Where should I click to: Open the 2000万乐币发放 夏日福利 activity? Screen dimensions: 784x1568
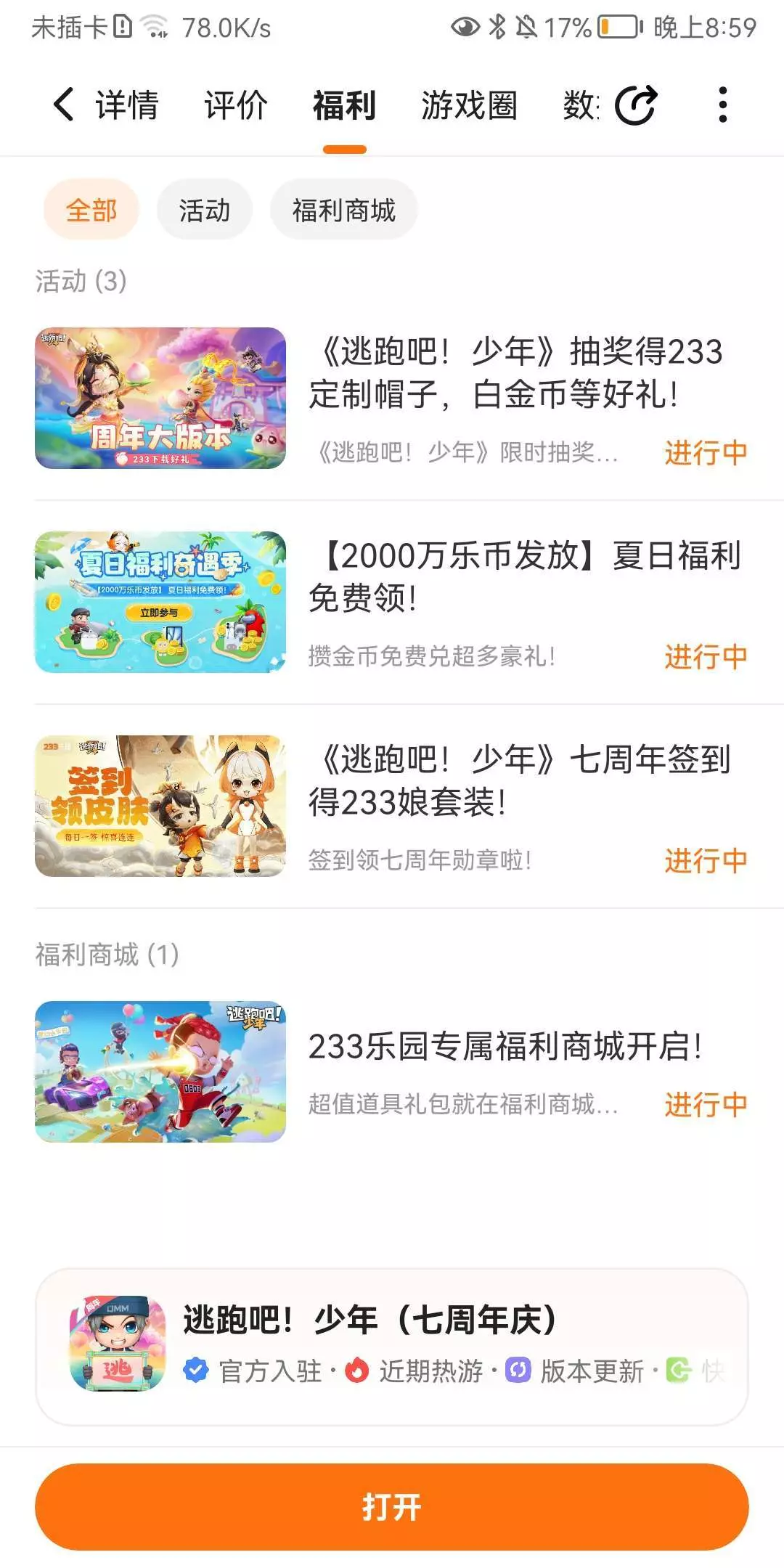[392, 602]
